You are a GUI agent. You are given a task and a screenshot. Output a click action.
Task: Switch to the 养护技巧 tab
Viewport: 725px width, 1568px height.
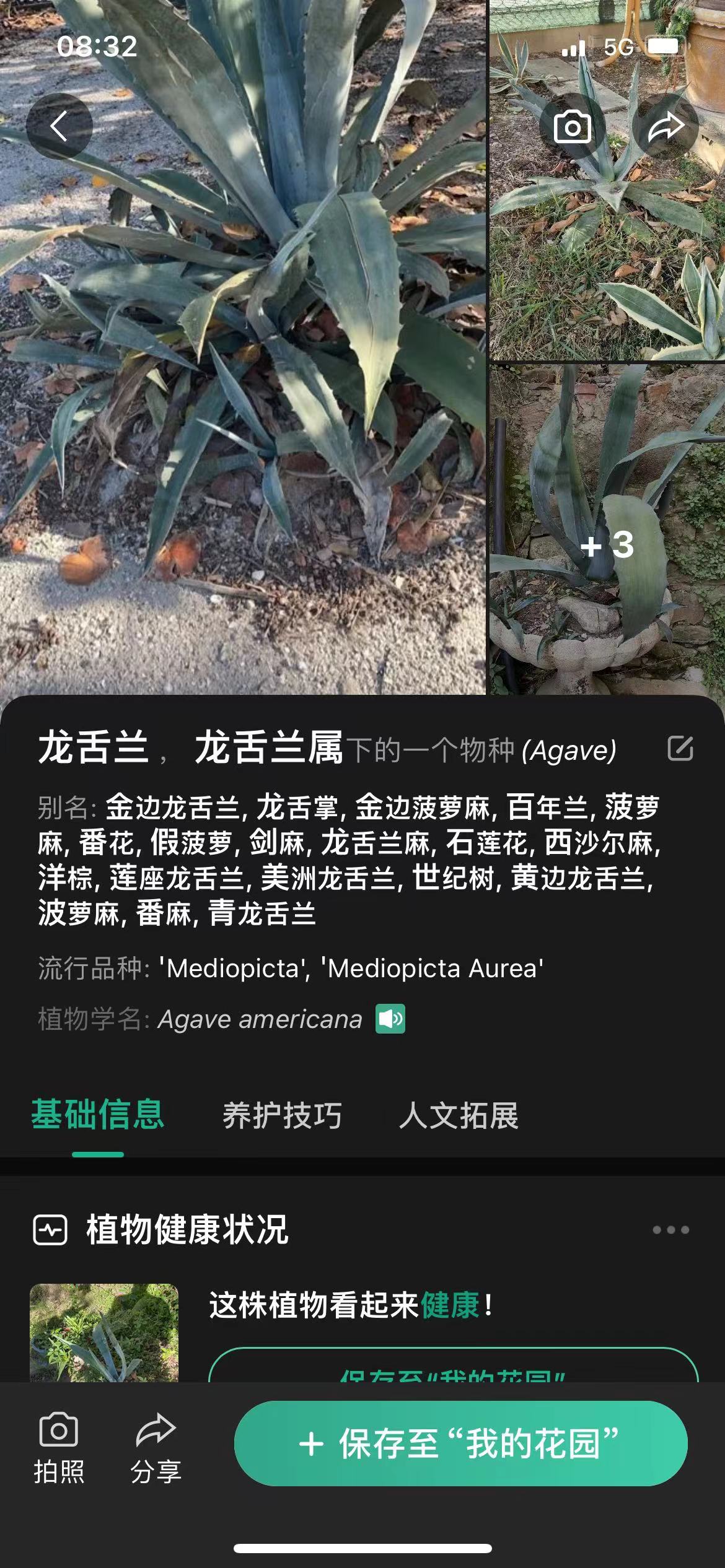click(x=282, y=1116)
